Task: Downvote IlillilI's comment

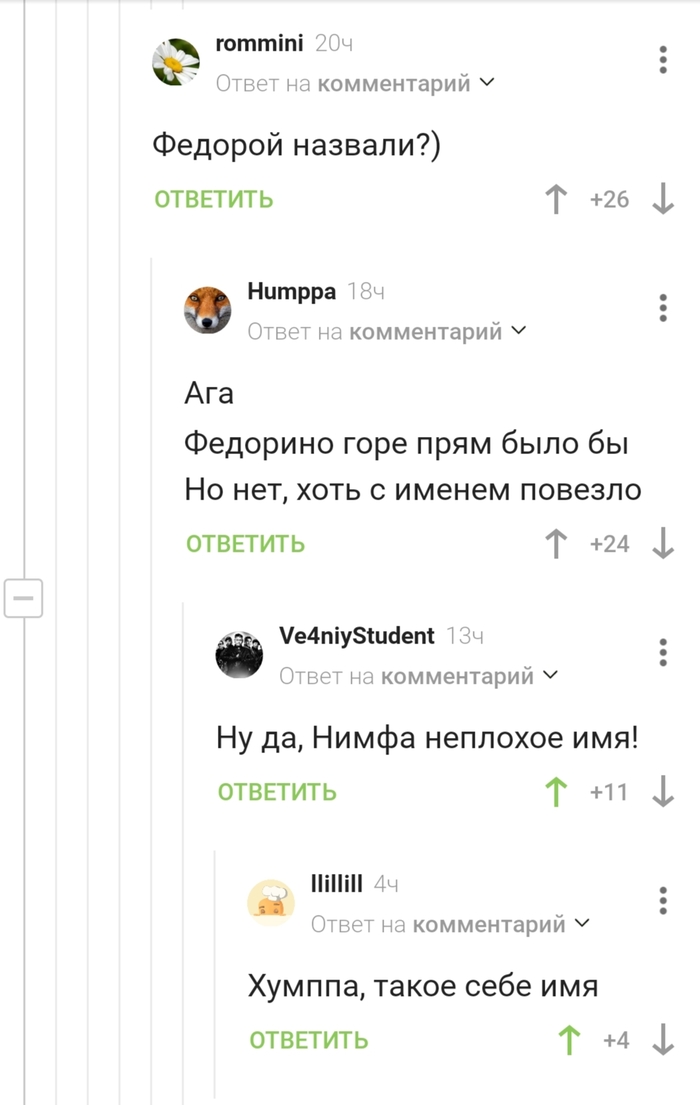Action: pos(663,1040)
